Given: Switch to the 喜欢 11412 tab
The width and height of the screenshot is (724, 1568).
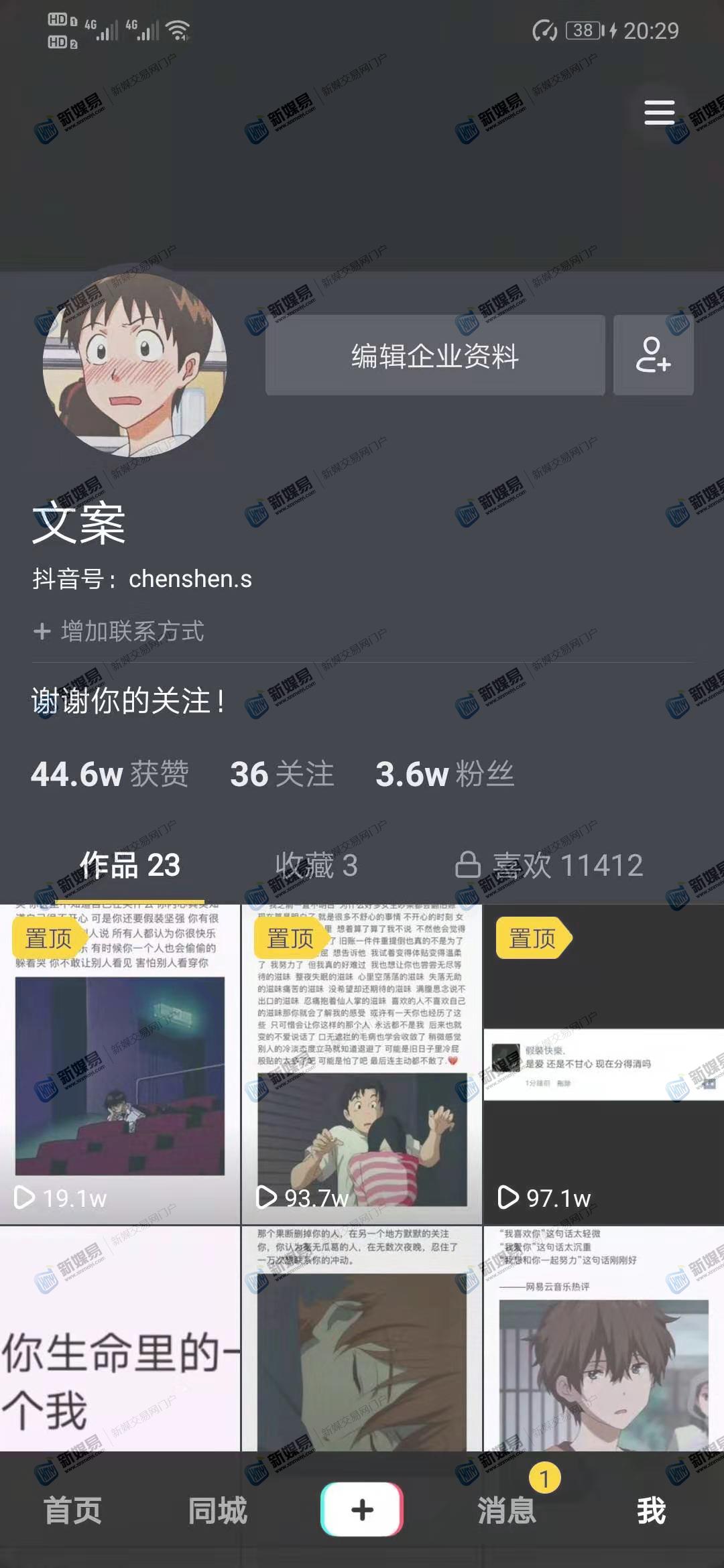Looking at the screenshot, I should coord(549,865).
